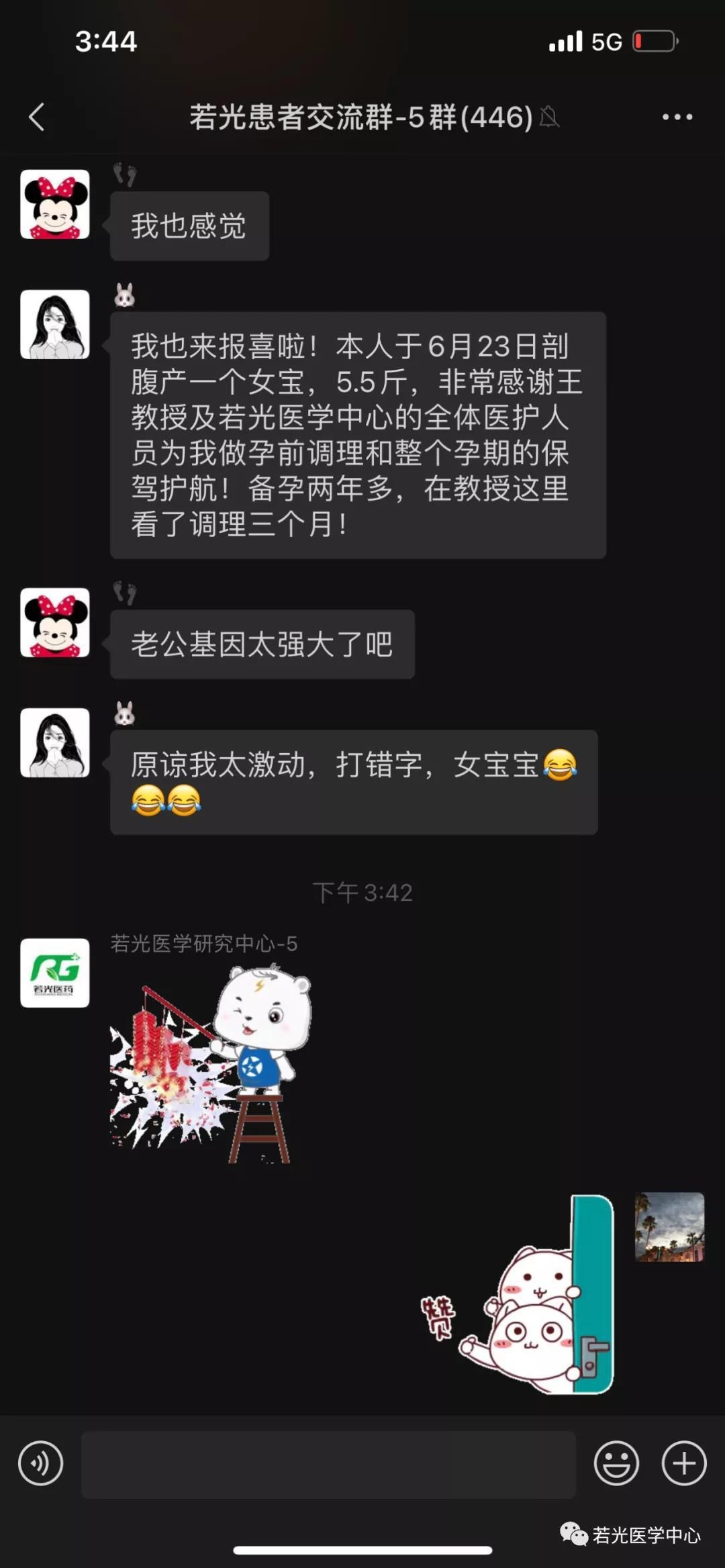Viewport: 725px width, 1568px height.
Task: Open the plus attachment menu
Action: point(684,1463)
